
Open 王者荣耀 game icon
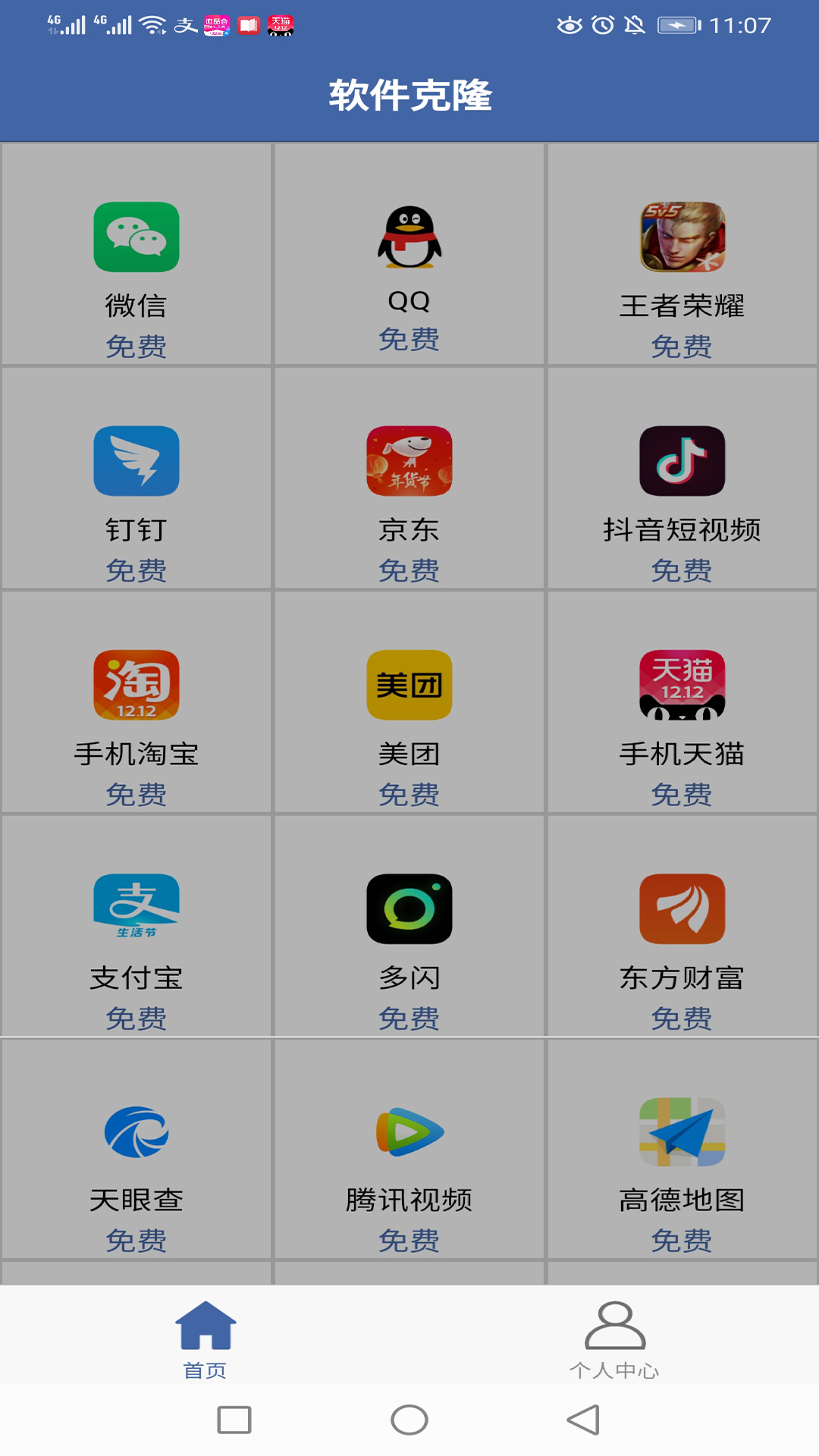coord(682,237)
